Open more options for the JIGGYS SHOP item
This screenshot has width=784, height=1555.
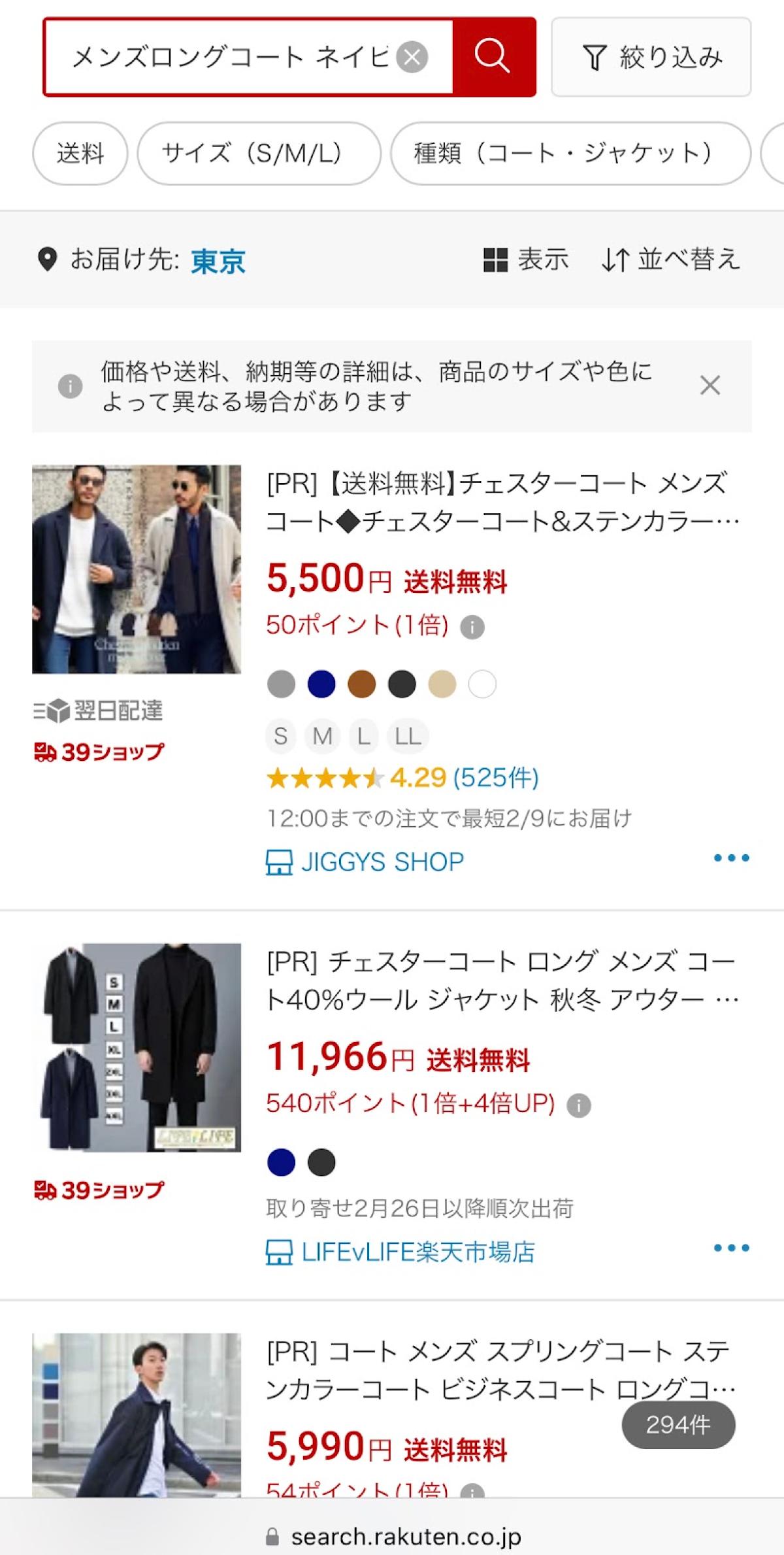pyautogui.click(x=731, y=858)
